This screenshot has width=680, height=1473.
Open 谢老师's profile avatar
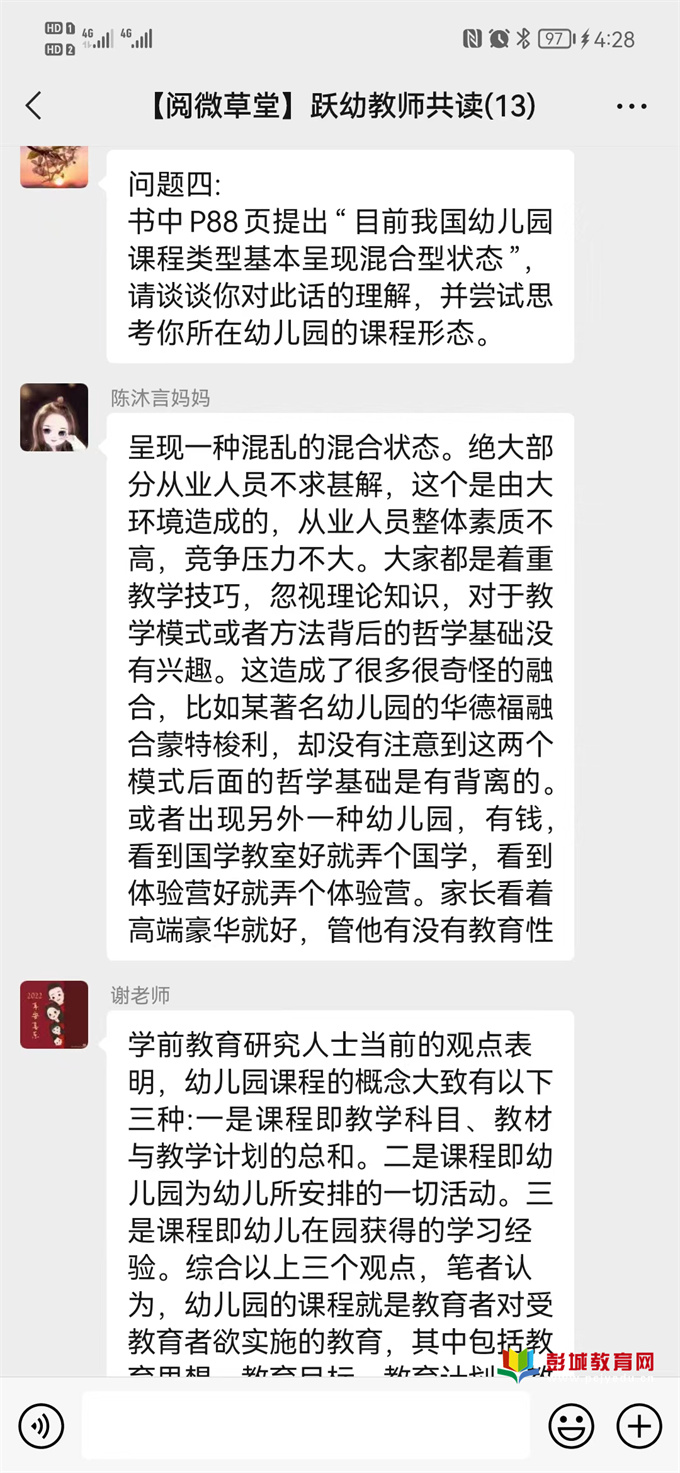tap(54, 1014)
